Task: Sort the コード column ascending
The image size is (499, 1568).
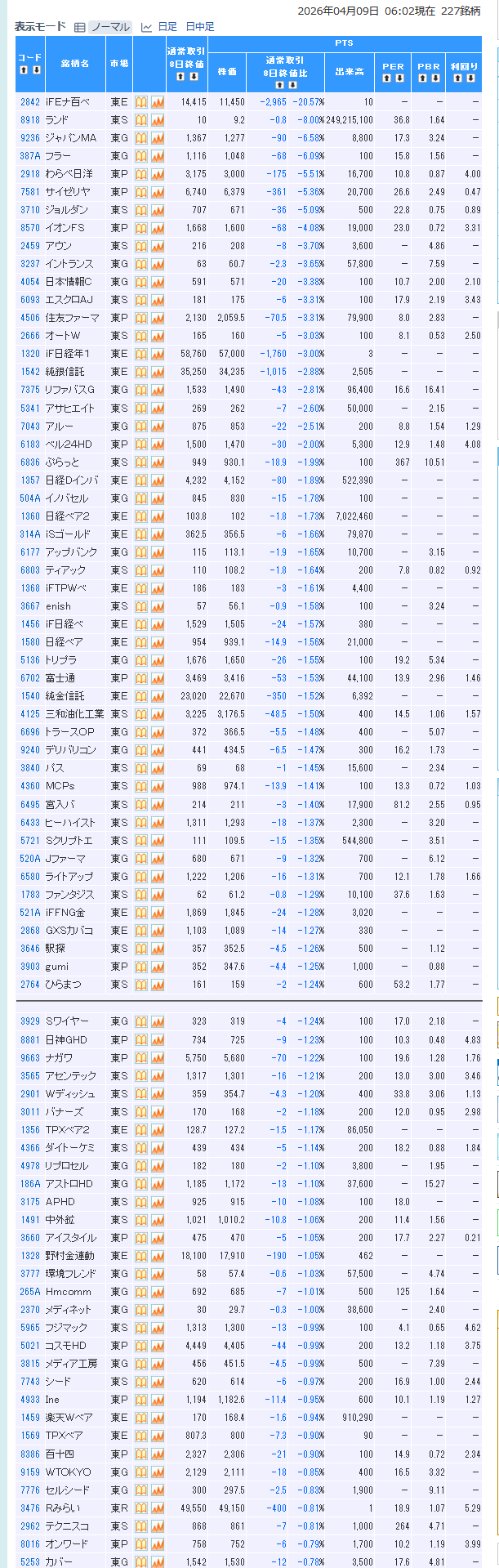Action: coord(24,70)
